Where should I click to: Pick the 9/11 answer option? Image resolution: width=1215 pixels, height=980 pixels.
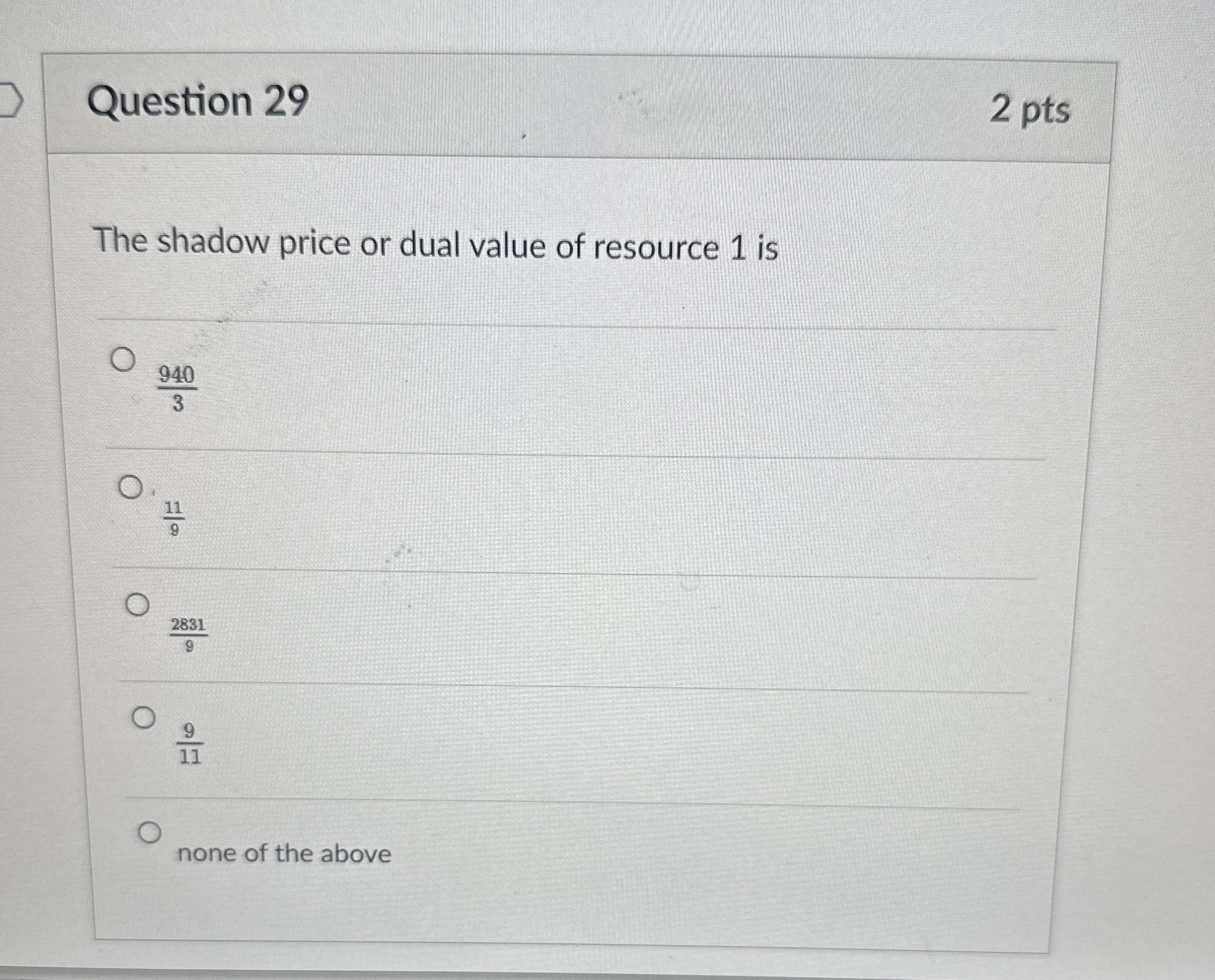point(144,718)
